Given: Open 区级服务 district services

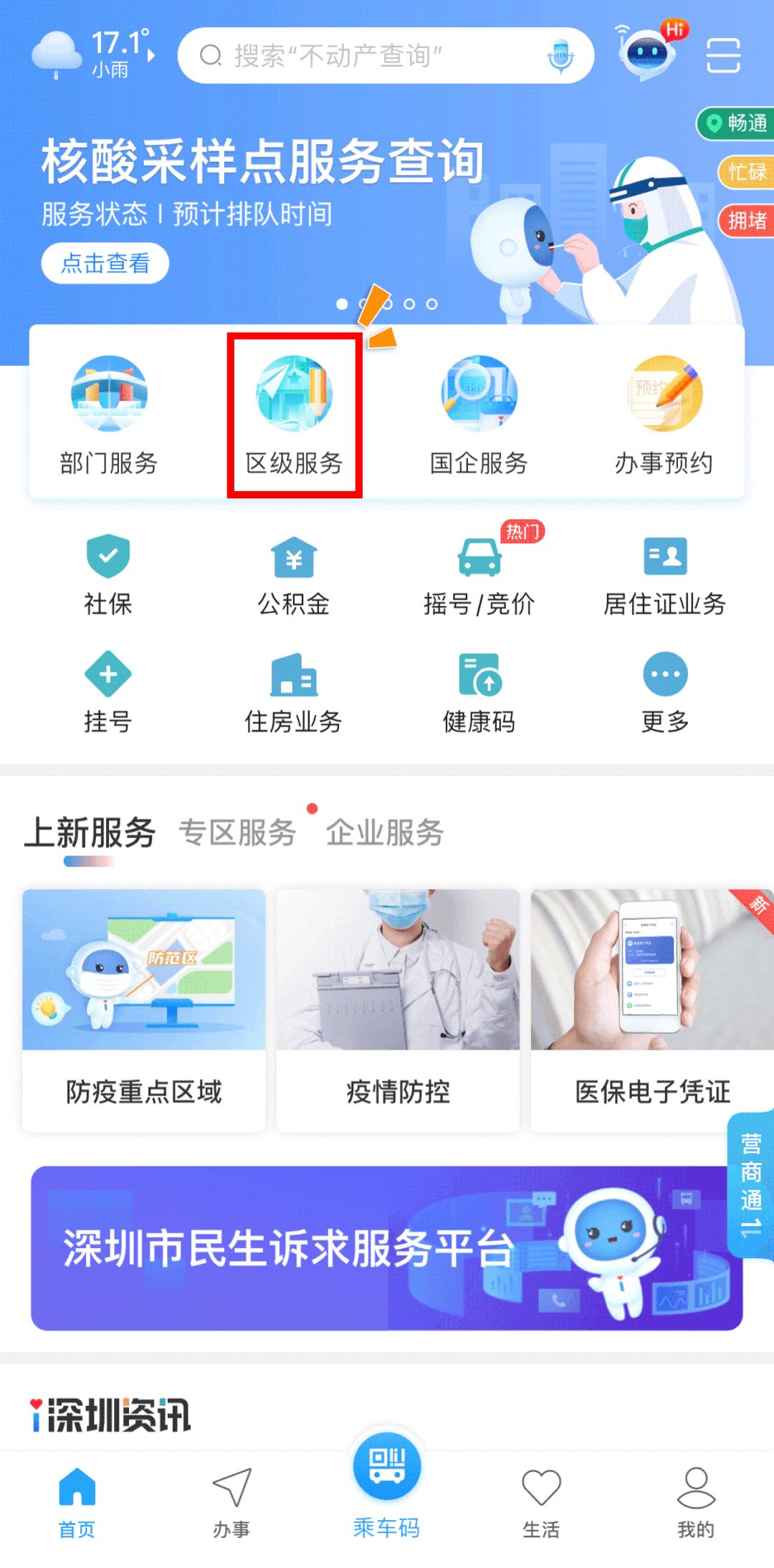Looking at the screenshot, I should click(x=295, y=416).
